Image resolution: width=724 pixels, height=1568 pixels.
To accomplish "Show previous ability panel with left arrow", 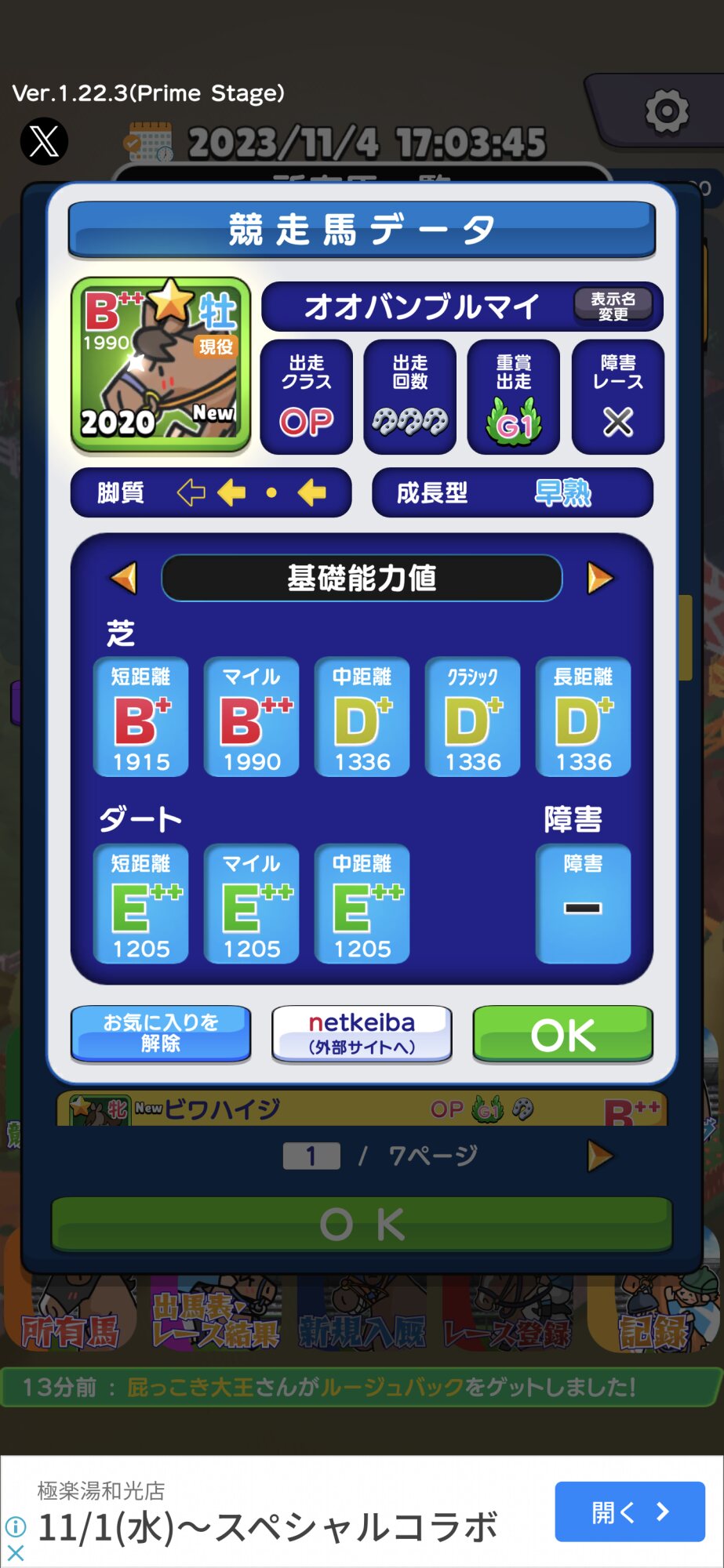I will [x=125, y=578].
